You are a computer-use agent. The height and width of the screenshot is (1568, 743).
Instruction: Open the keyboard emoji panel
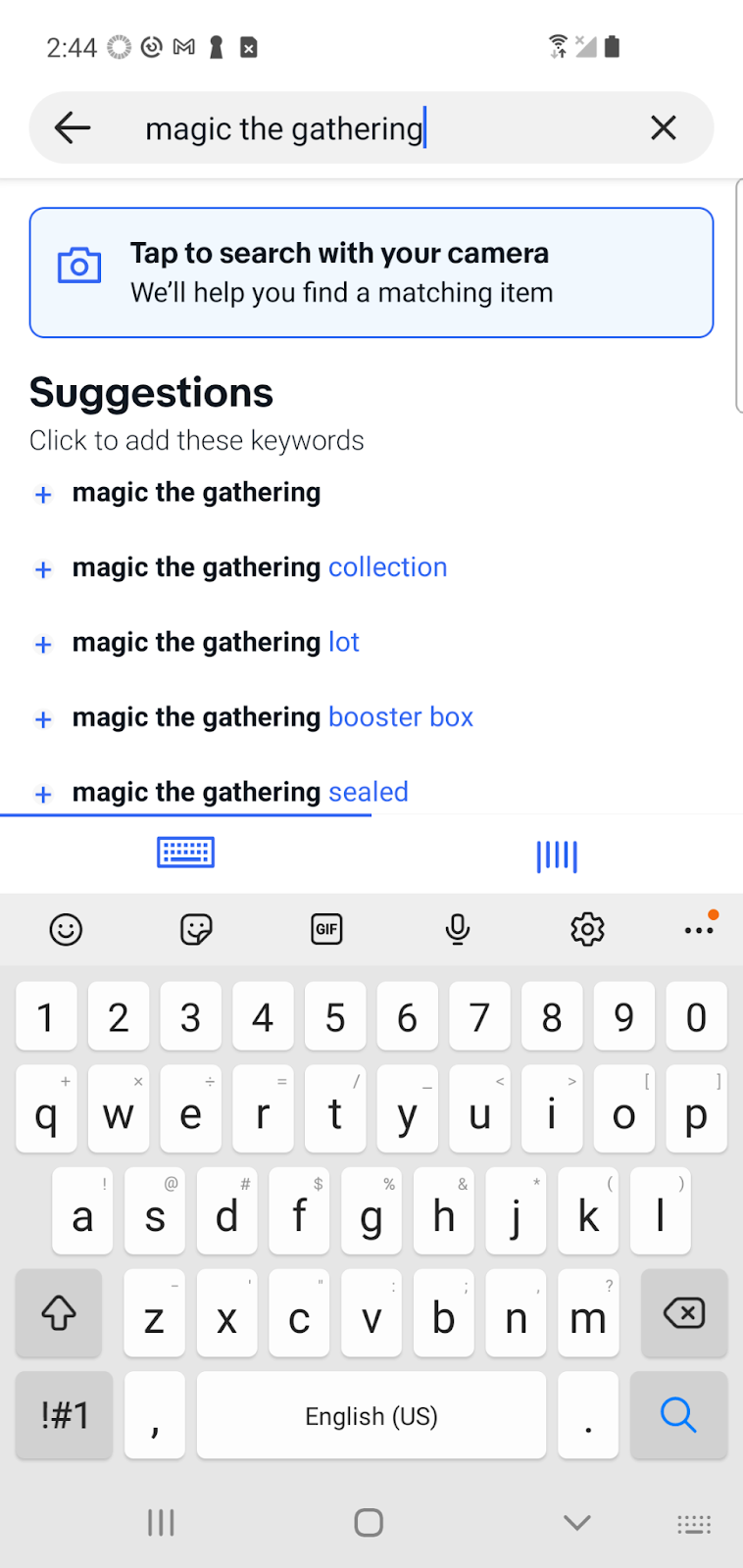point(66,929)
